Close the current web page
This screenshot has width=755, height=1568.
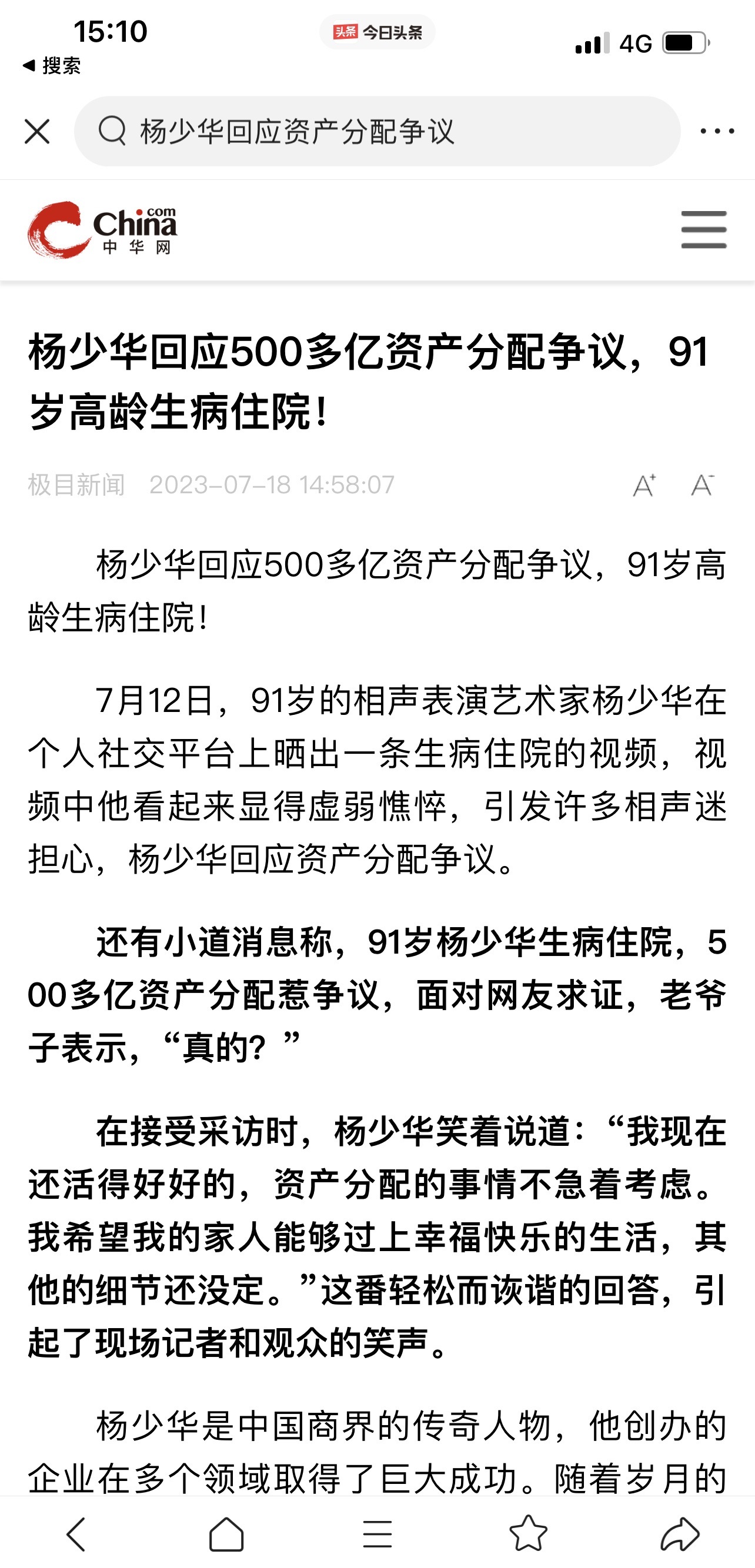(x=37, y=132)
